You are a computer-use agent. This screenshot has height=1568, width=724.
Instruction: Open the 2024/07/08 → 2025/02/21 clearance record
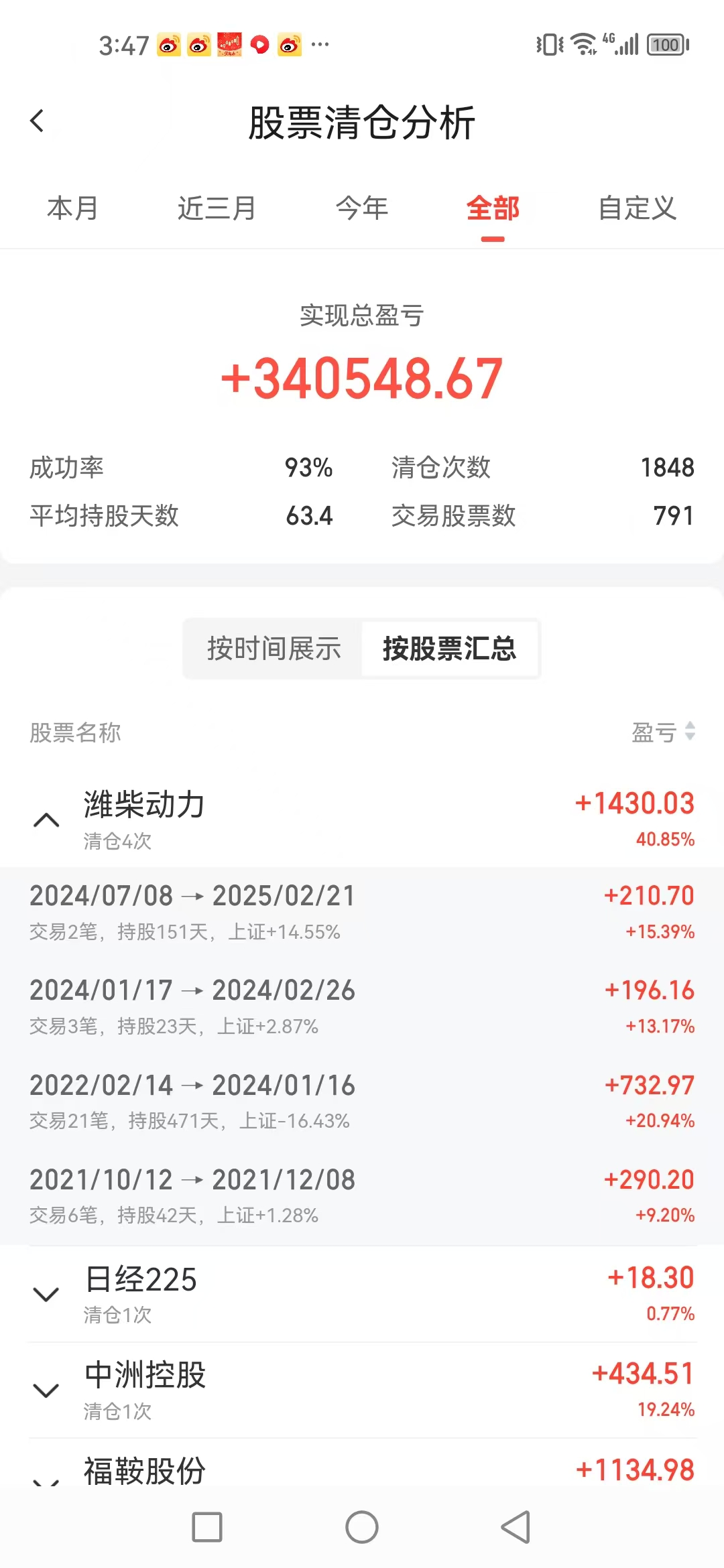(362, 913)
